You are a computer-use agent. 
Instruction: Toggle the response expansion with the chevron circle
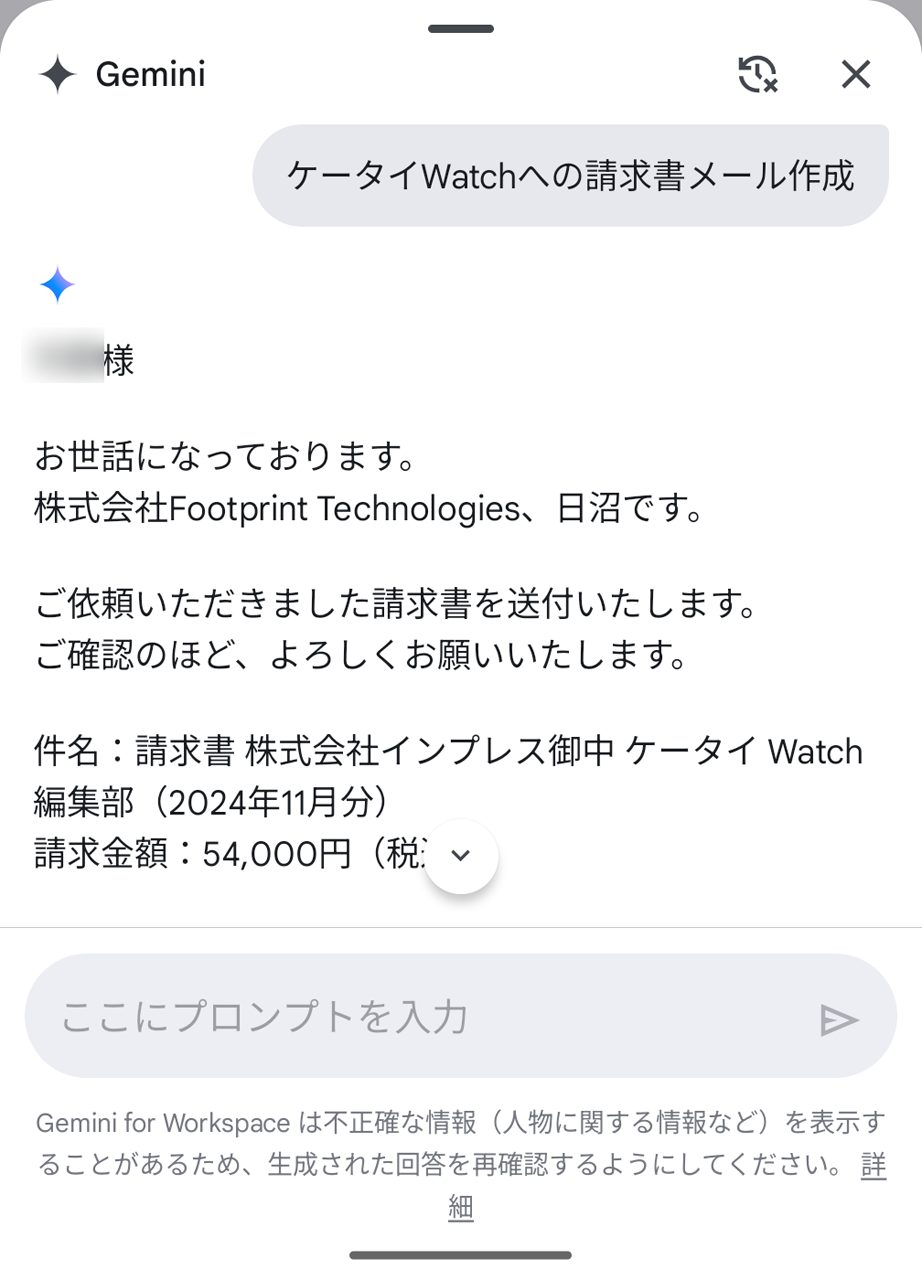tap(460, 855)
